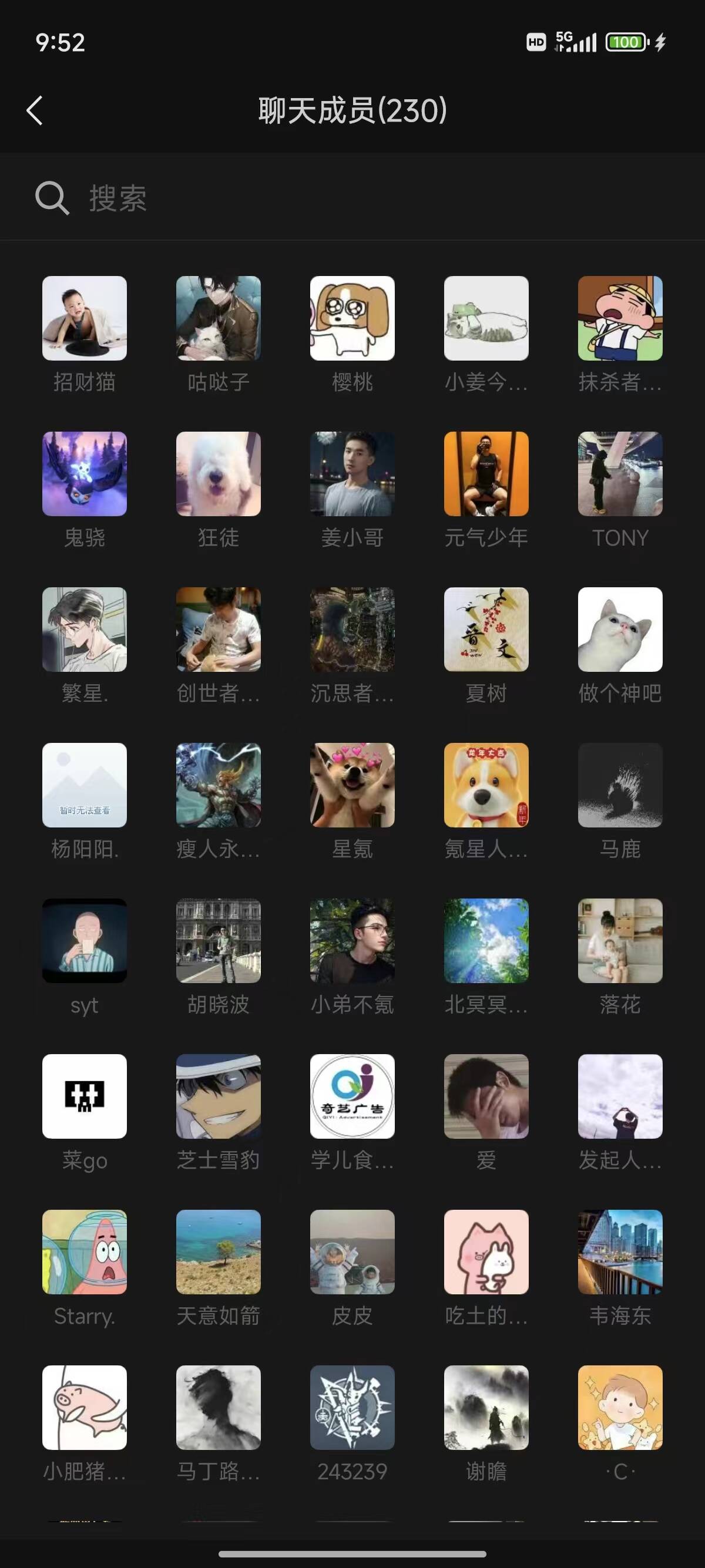Open member 夏树
705x1568 pixels.
pyautogui.click(x=486, y=630)
